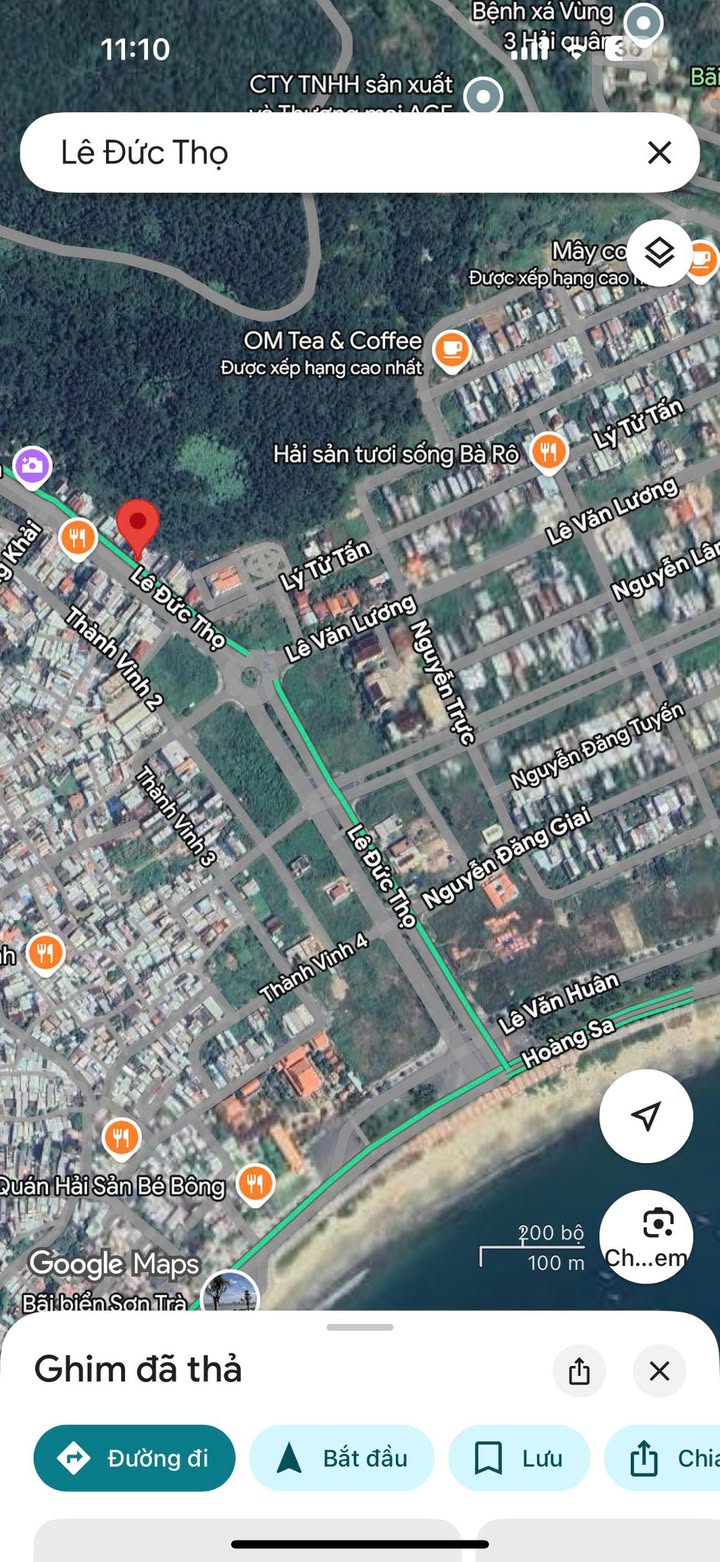Open Bãi biển Sơn Trà photo marker

[230, 1292]
